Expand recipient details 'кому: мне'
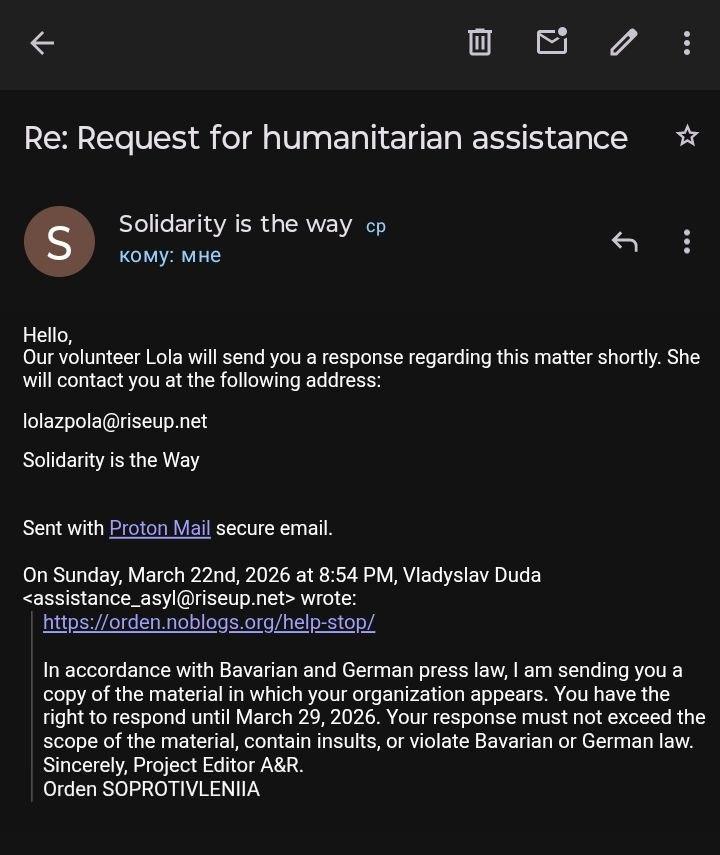This screenshot has height=855, width=720. click(170, 256)
